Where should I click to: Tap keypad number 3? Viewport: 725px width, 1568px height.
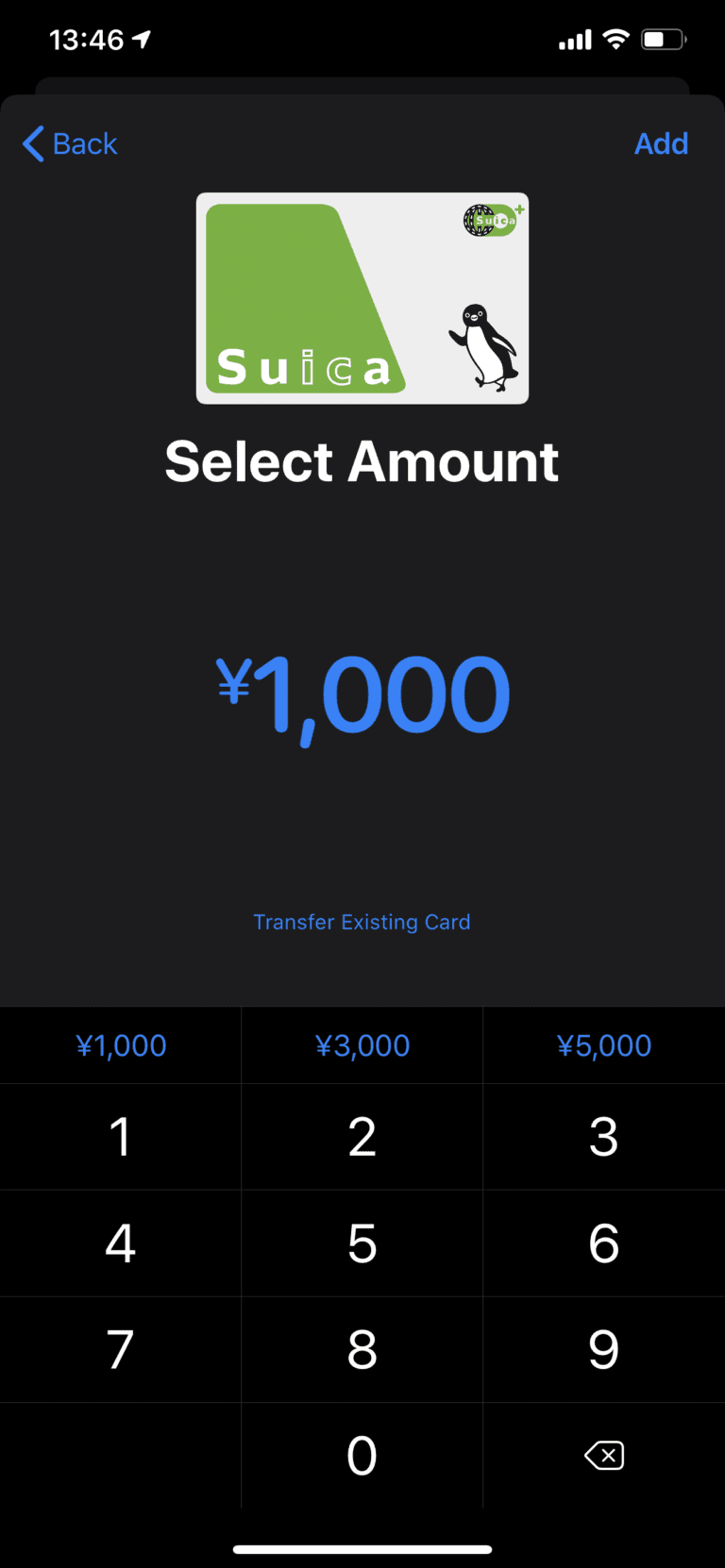(x=604, y=1137)
